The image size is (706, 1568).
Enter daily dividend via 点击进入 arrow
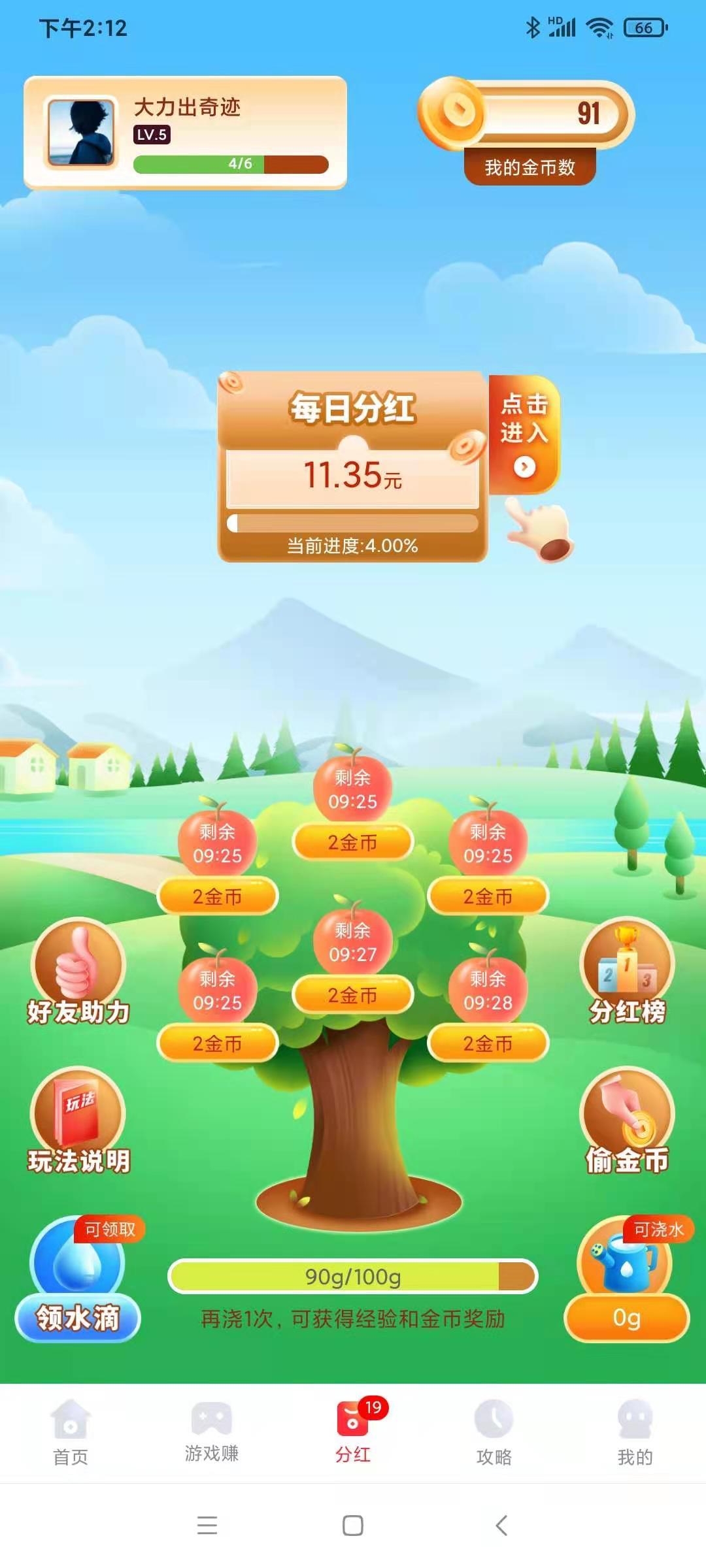[527, 433]
